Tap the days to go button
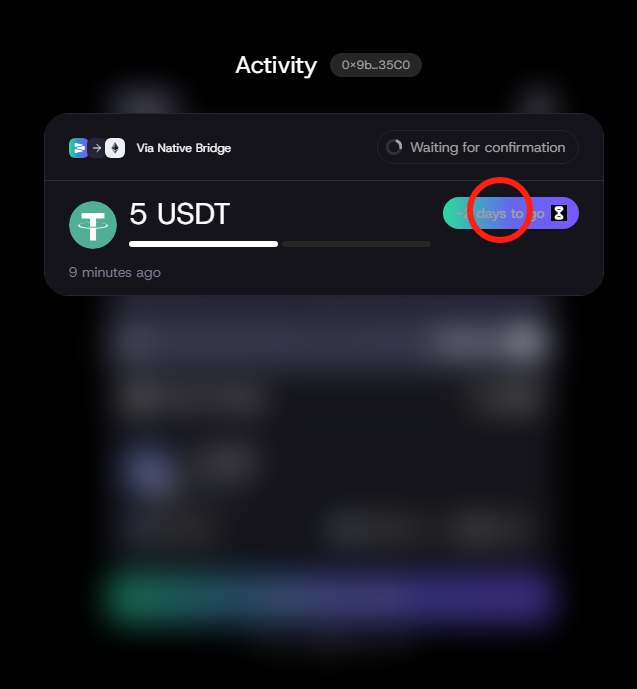This screenshot has height=689, width=637. point(510,213)
